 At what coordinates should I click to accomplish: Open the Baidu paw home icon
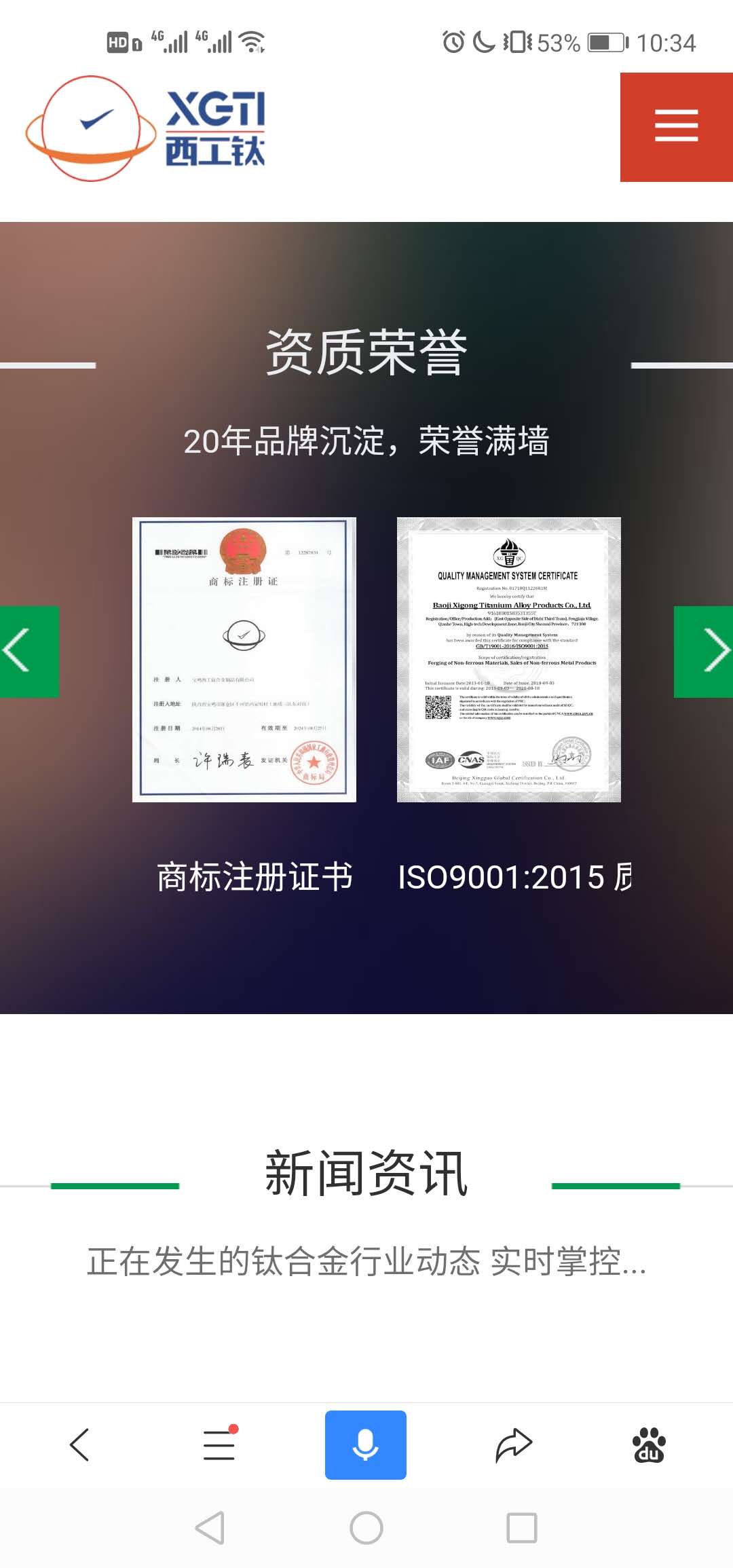click(648, 1444)
